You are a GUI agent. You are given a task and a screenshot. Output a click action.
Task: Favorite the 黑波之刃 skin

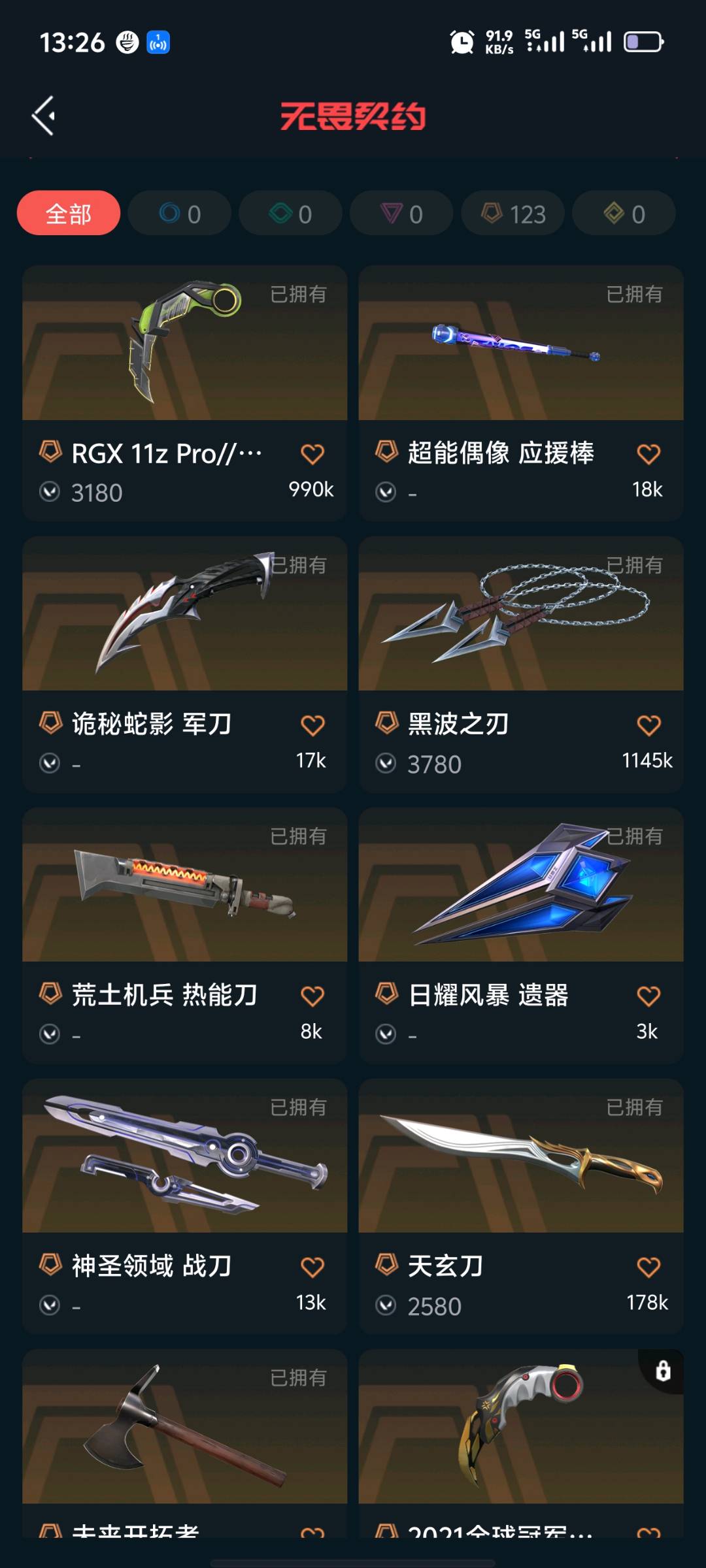[x=648, y=725]
